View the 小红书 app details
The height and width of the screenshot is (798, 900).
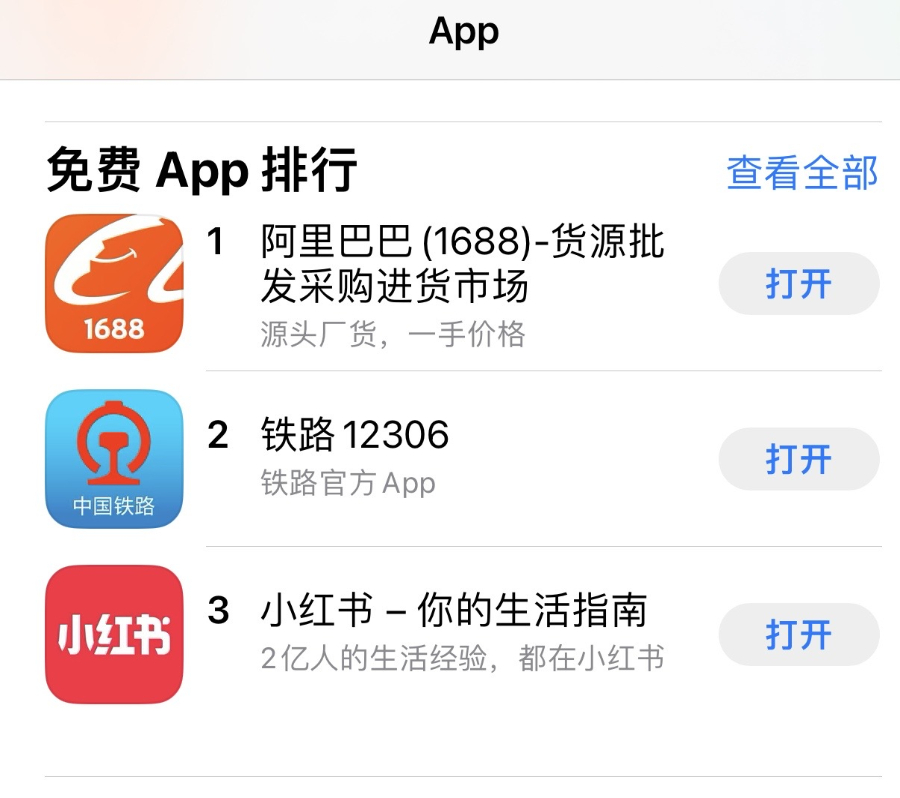pyautogui.click(x=453, y=610)
